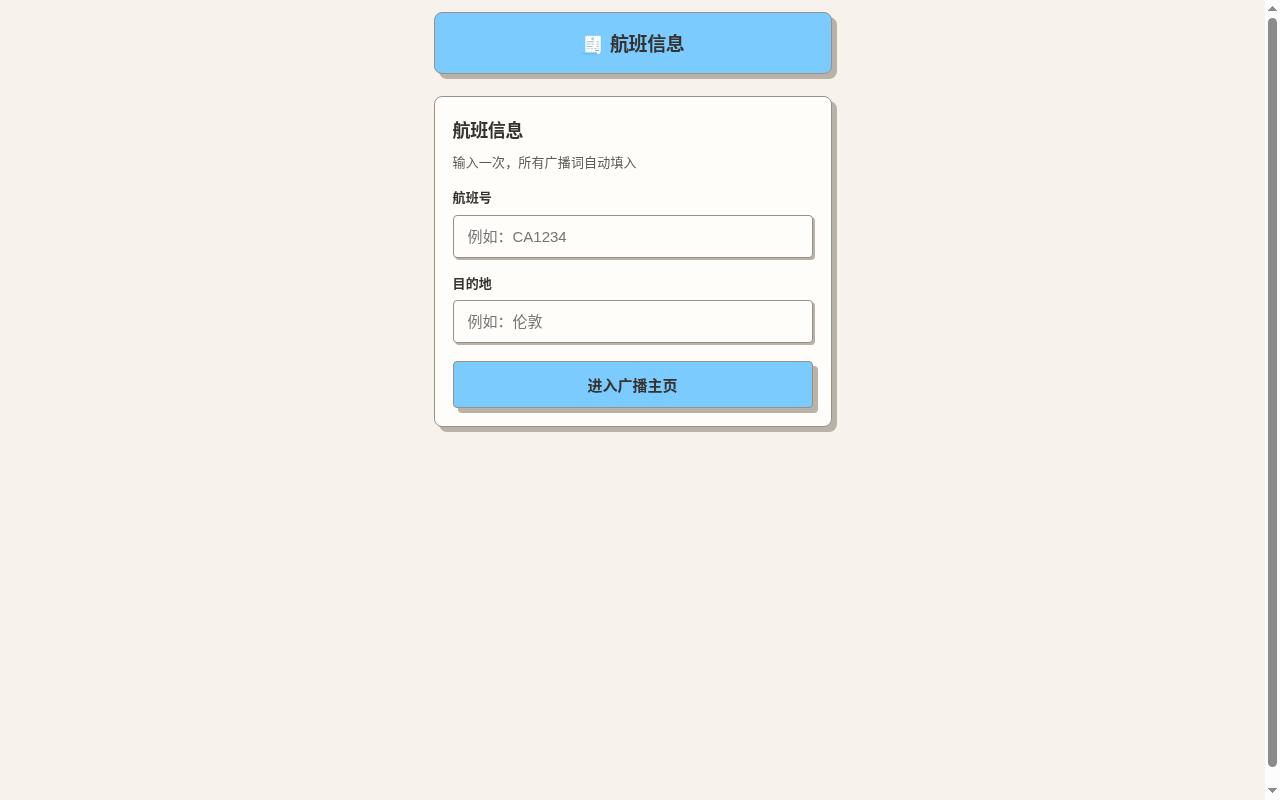
Task: Focus the 目的地 destination input
Action: click(633, 321)
